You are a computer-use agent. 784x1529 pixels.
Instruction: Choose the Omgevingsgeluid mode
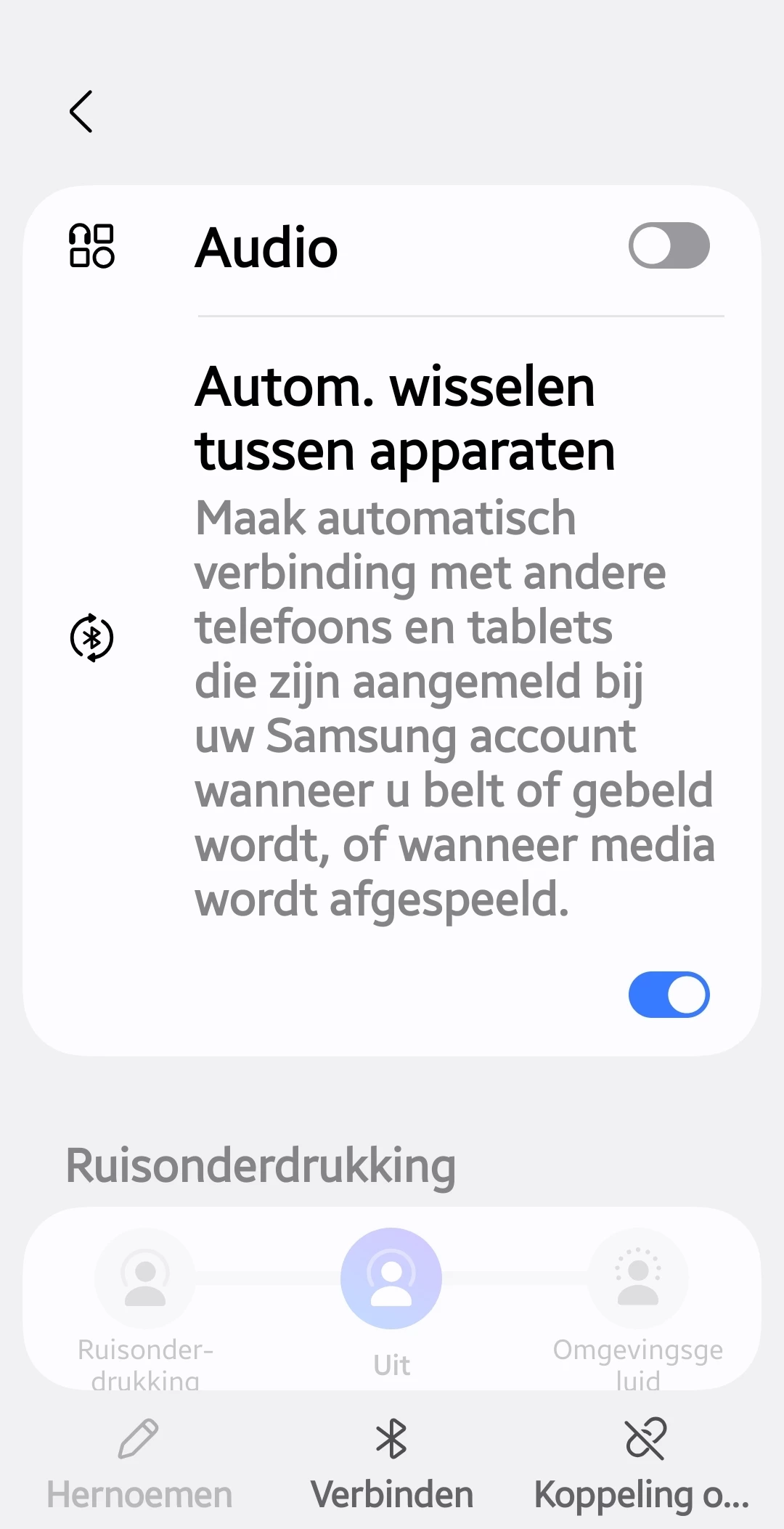point(637,1279)
